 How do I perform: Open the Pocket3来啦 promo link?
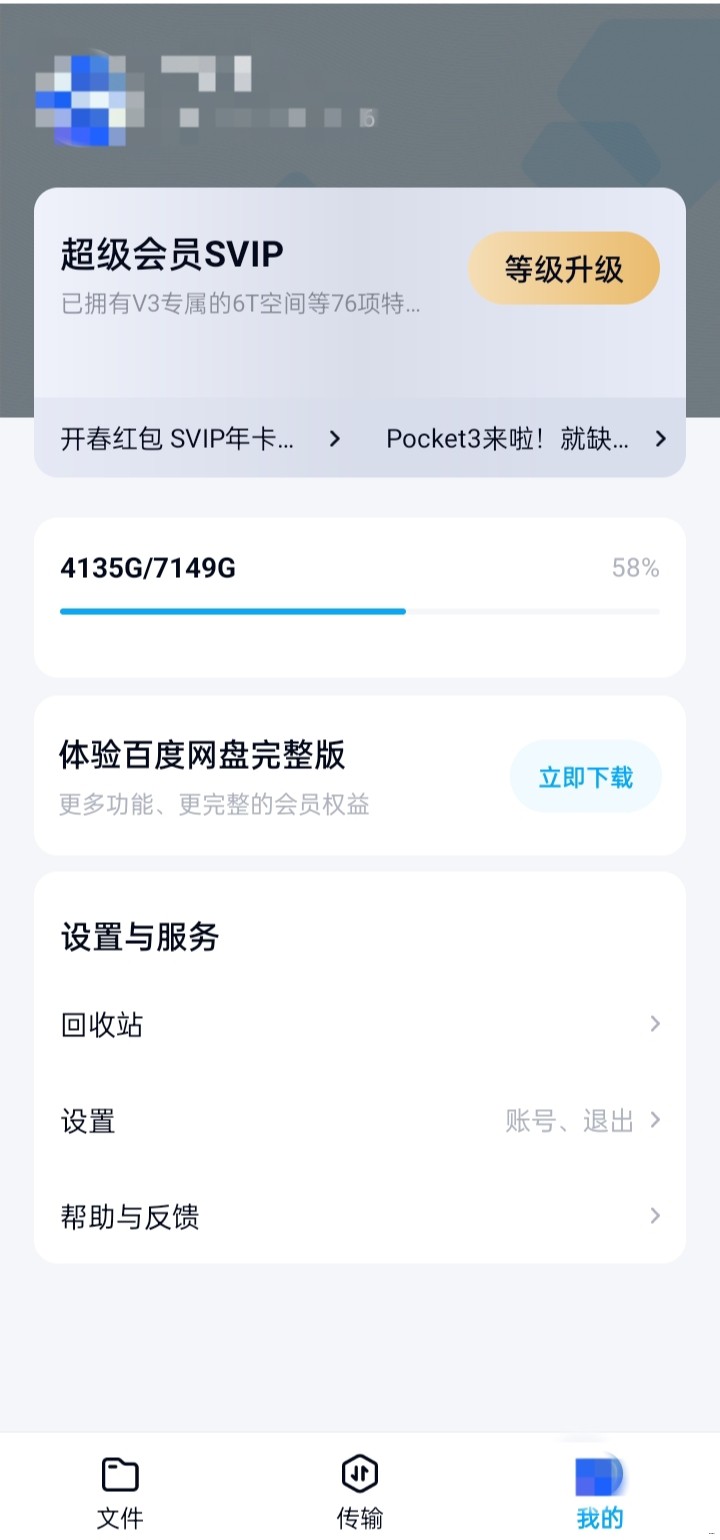(525, 439)
